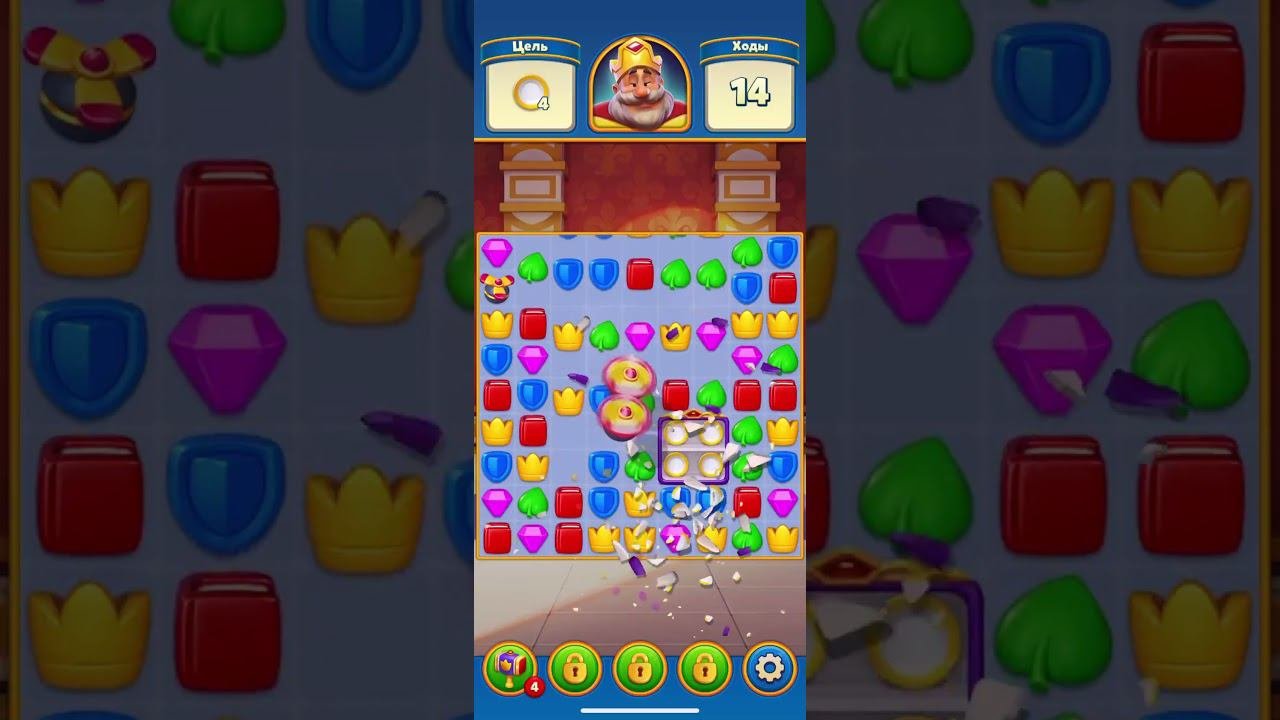The image size is (1280, 720).
Task: Tap the locked booster beside the 4-badge booster
Action: click(x=575, y=668)
